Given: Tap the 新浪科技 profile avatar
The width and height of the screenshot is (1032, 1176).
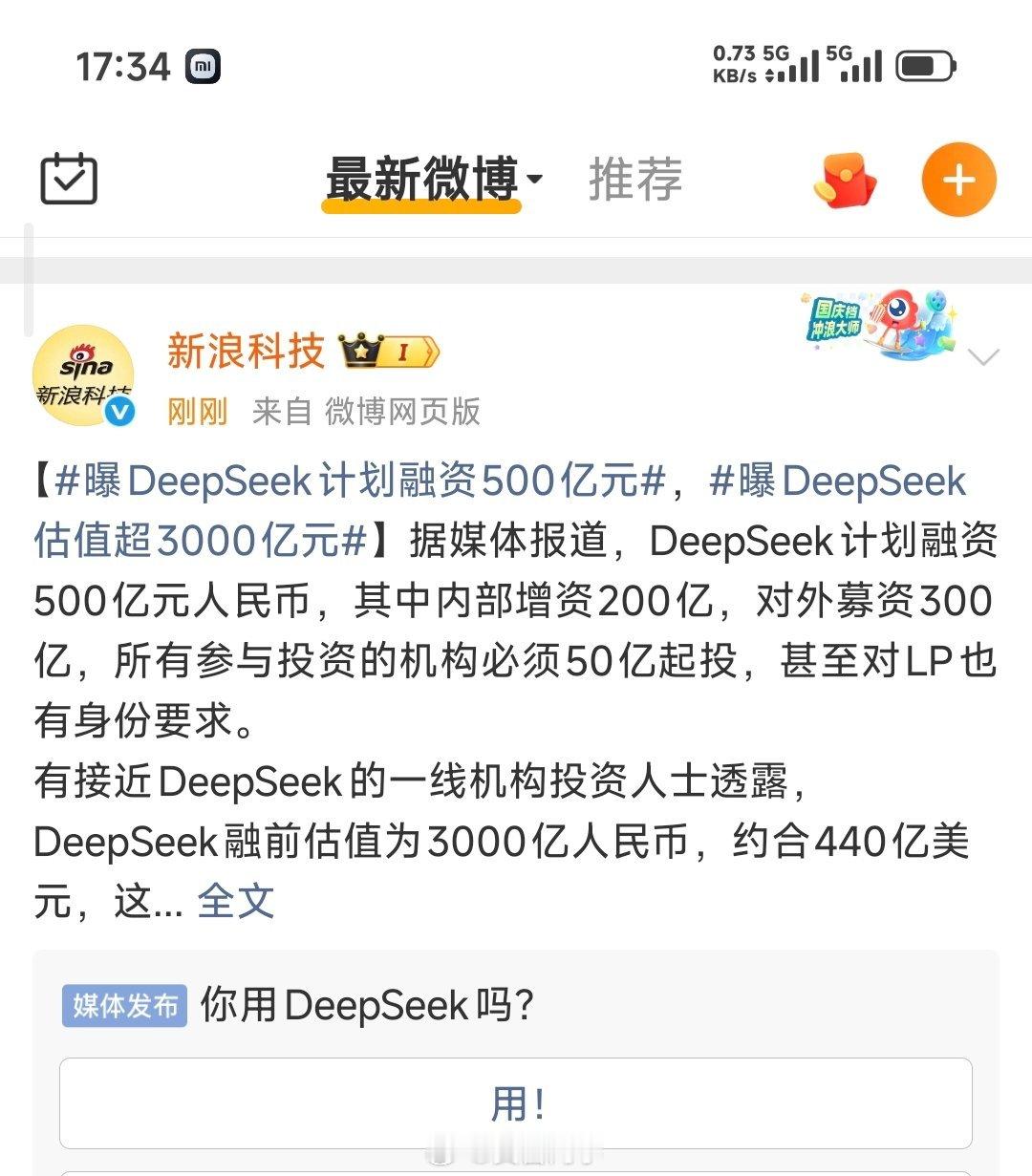Looking at the screenshot, I should (x=84, y=373).
